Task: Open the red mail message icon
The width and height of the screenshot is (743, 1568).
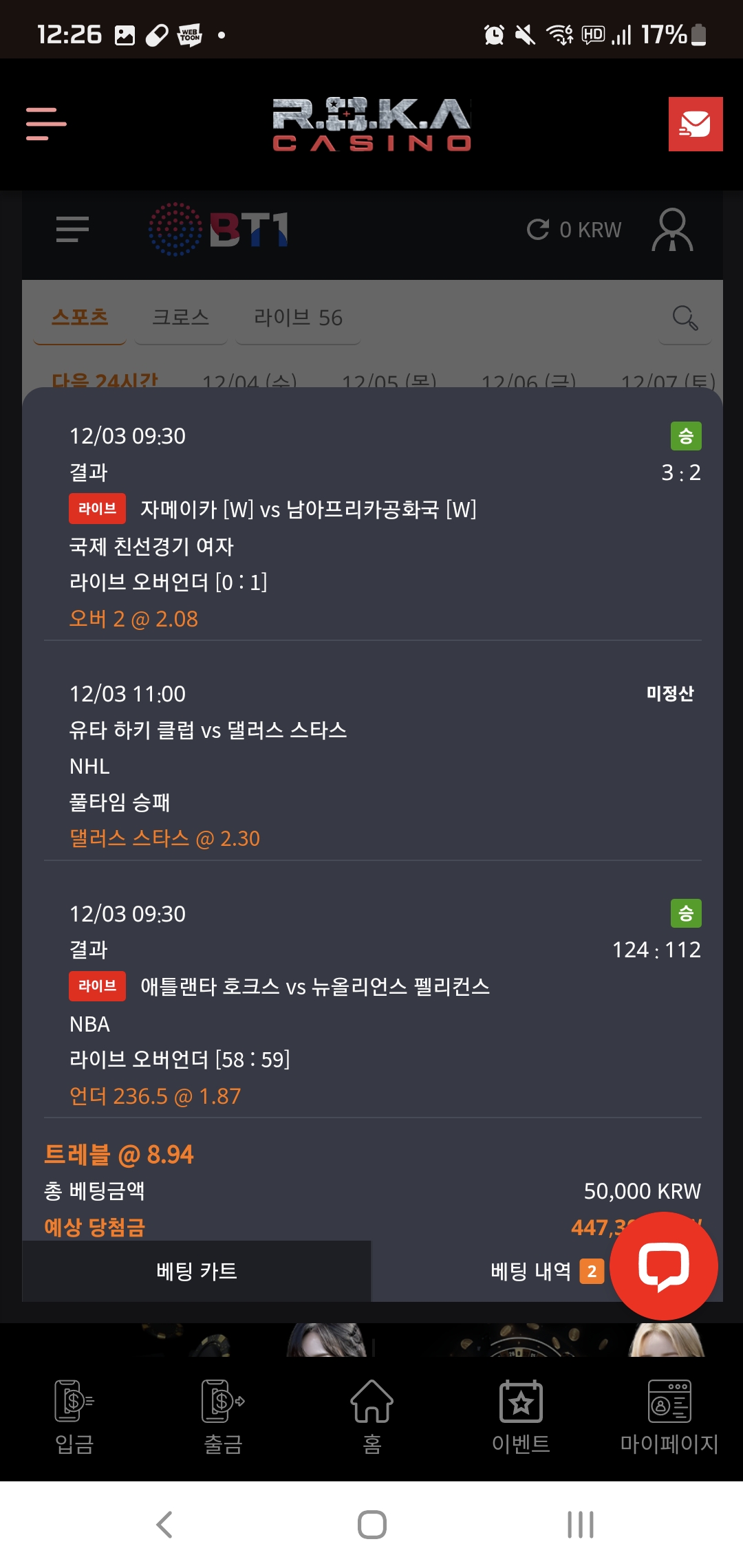Action: (x=695, y=124)
